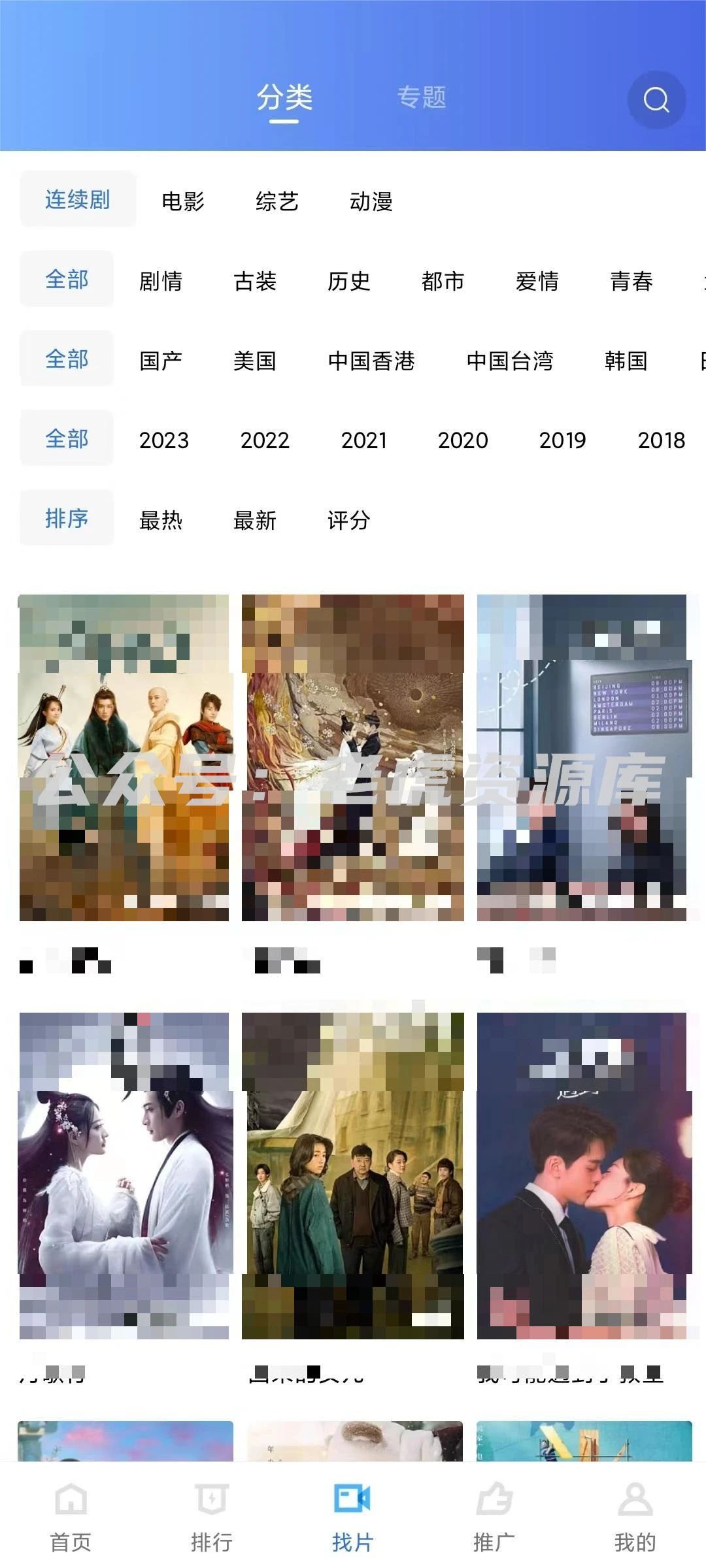
Task: Sort results by 评分
Action: [x=349, y=521]
